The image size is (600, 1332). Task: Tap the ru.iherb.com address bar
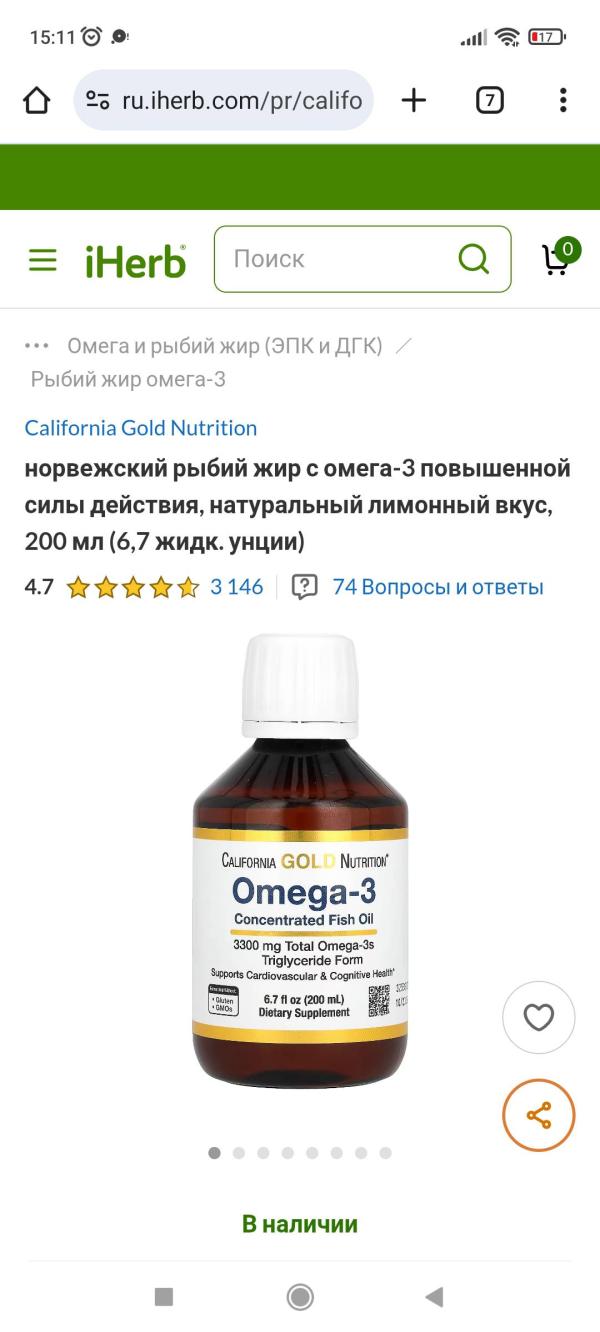(223, 100)
